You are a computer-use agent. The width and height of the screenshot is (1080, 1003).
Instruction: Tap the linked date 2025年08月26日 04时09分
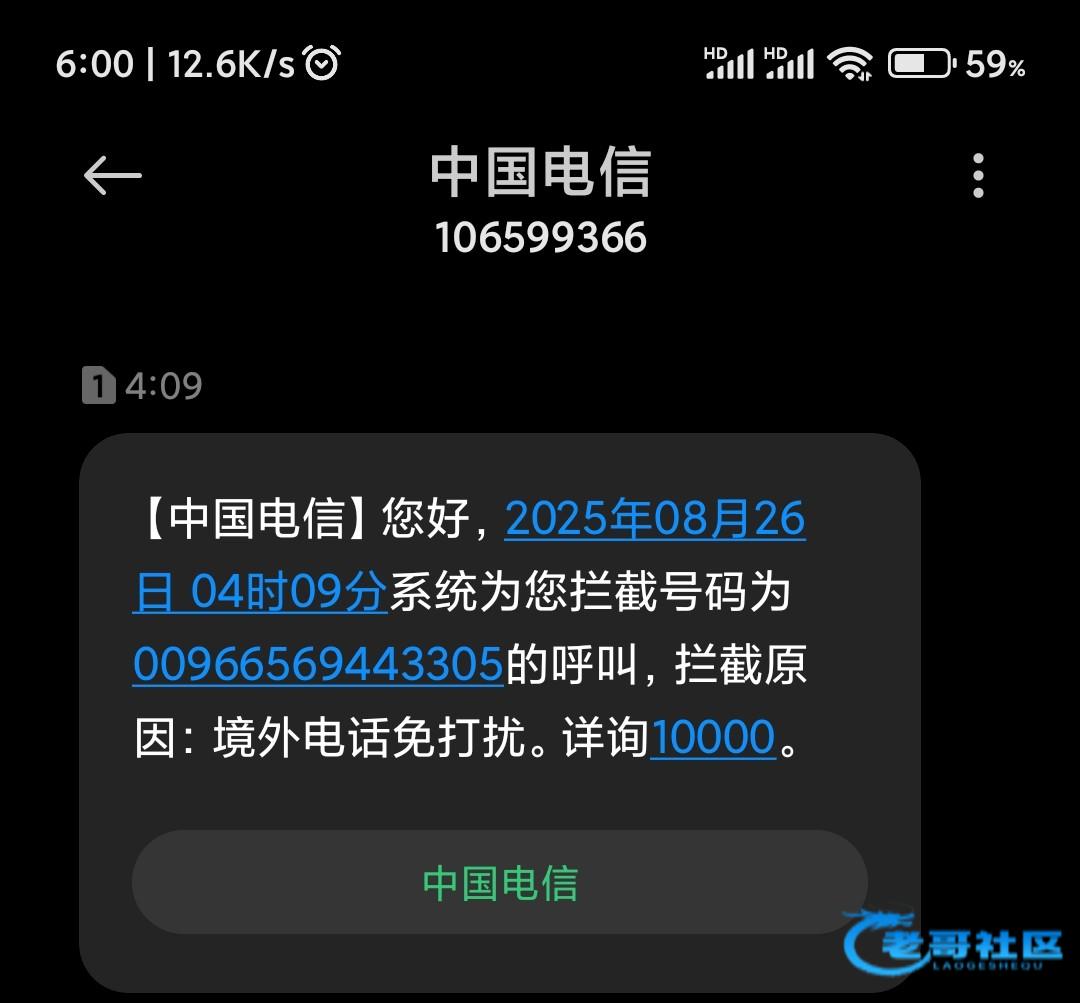coord(654,520)
